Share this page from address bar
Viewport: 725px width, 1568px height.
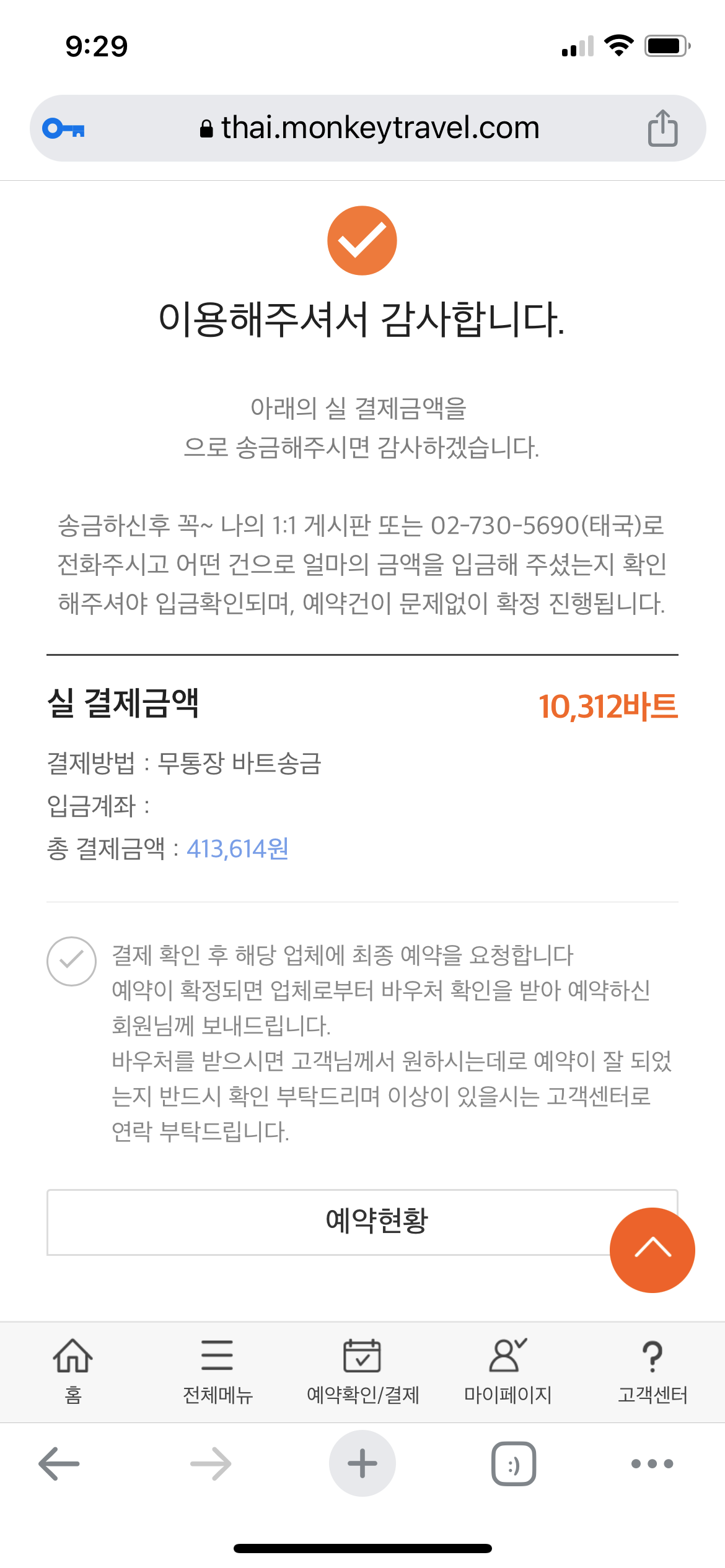[x=662, y=128]
